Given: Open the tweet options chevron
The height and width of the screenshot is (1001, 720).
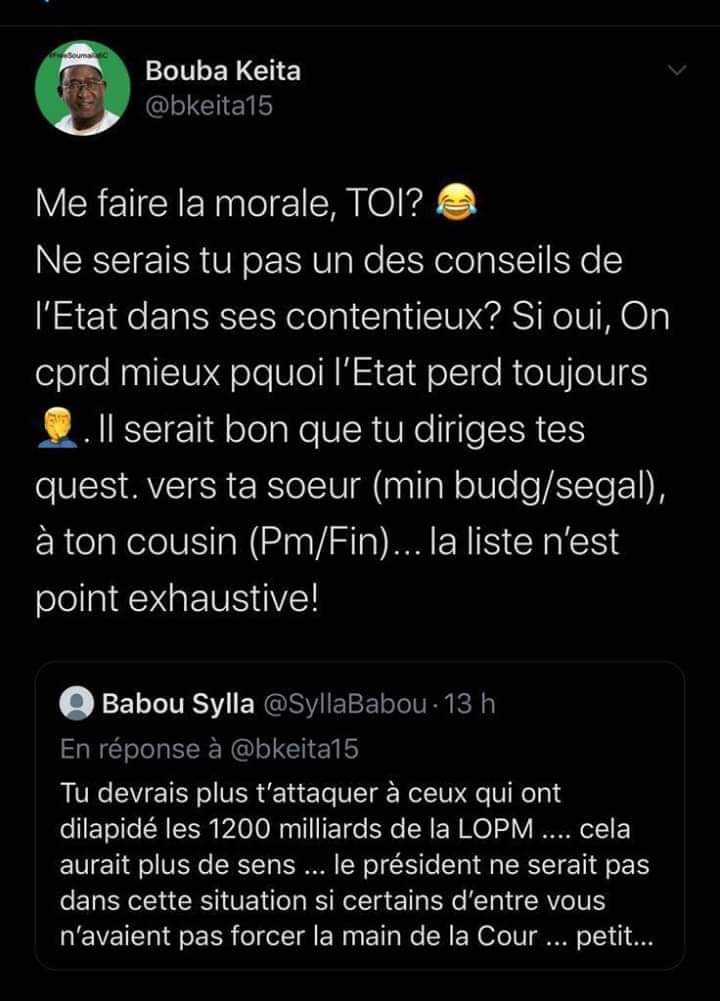Looking at the screenshot, I should coord(677,70).
